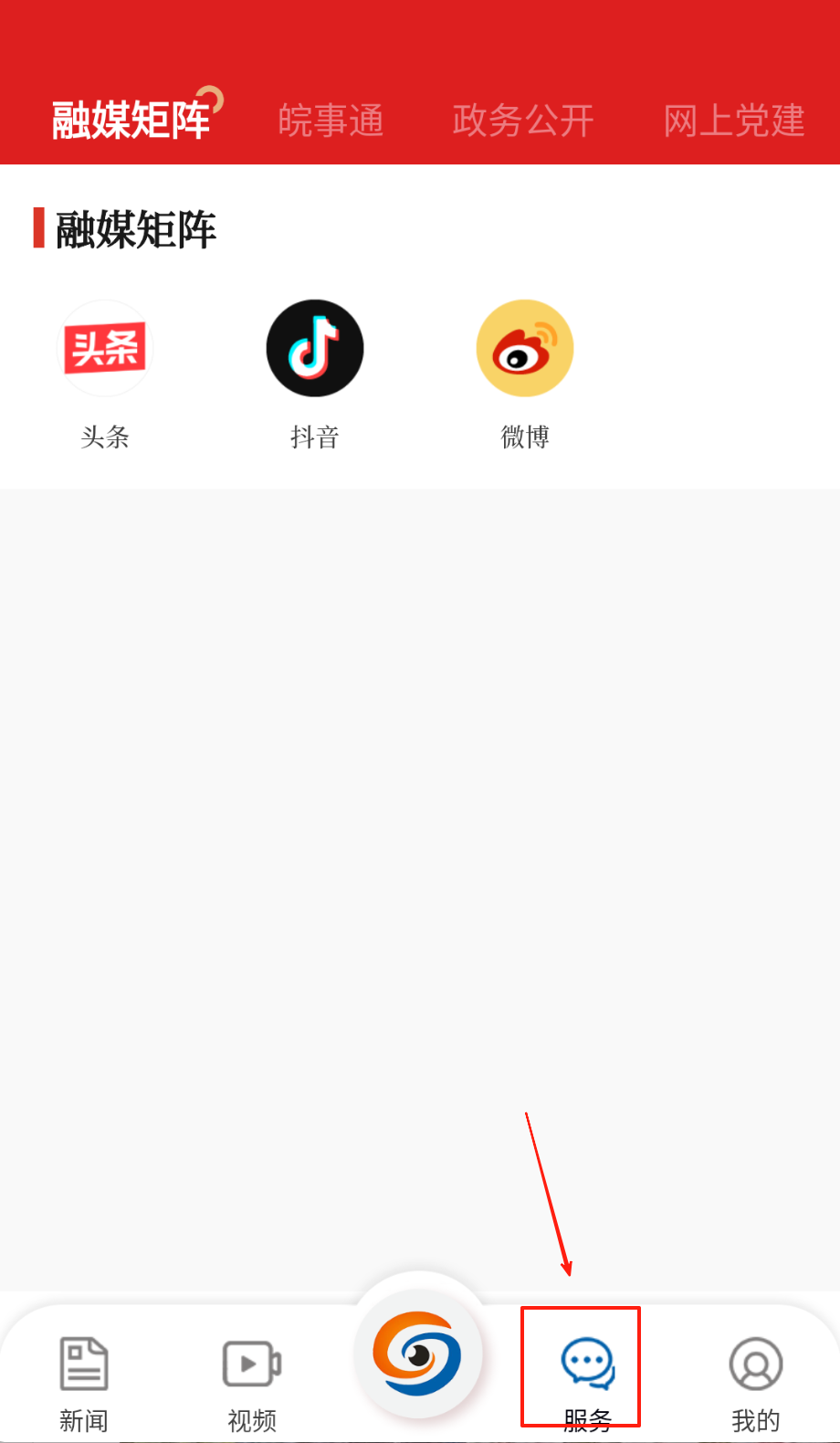Select the 网上党建 top tab
Screen dimensions: 840x1443
[734, 121]
